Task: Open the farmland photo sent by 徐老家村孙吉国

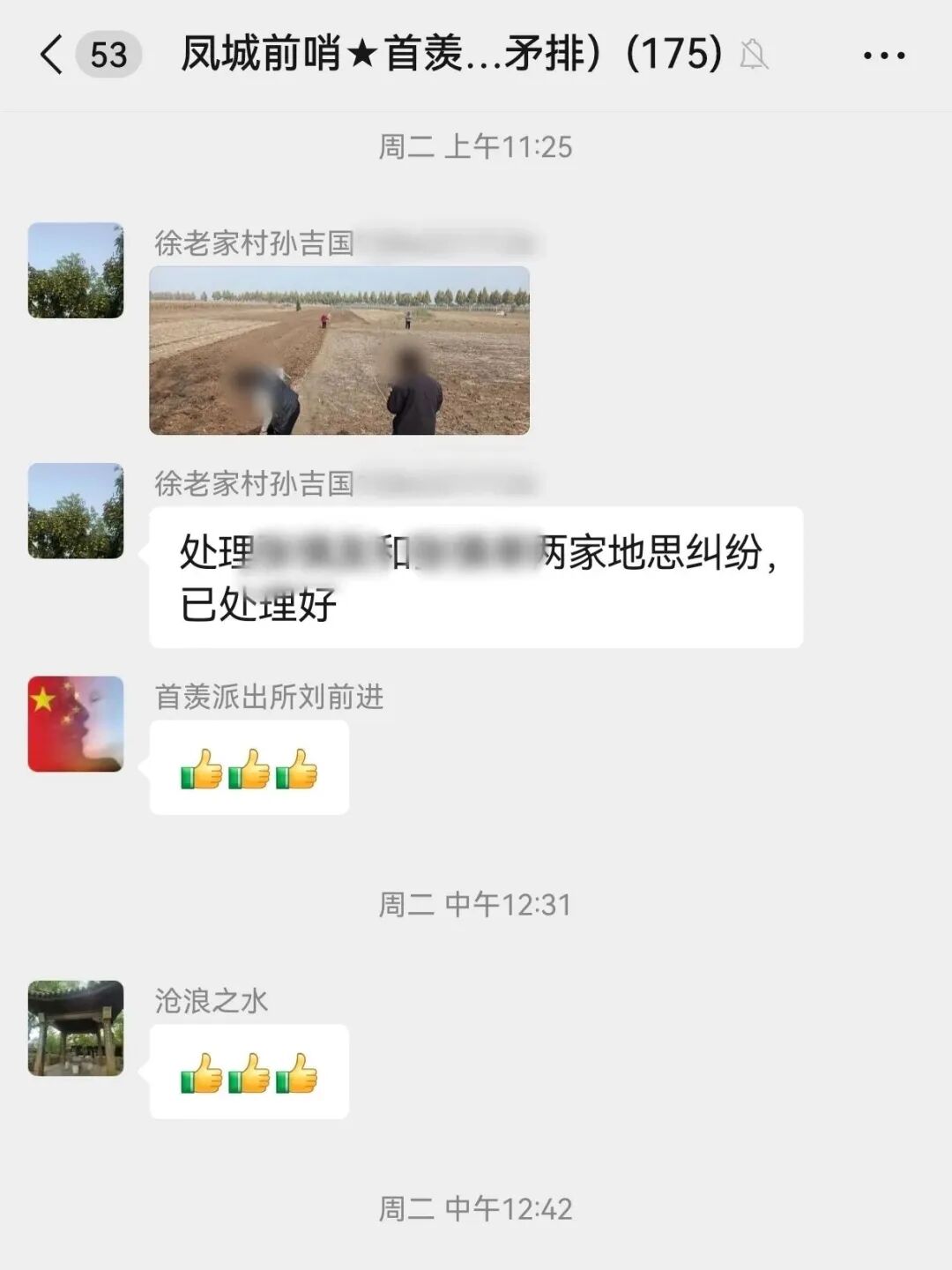Action: [339, 351]
